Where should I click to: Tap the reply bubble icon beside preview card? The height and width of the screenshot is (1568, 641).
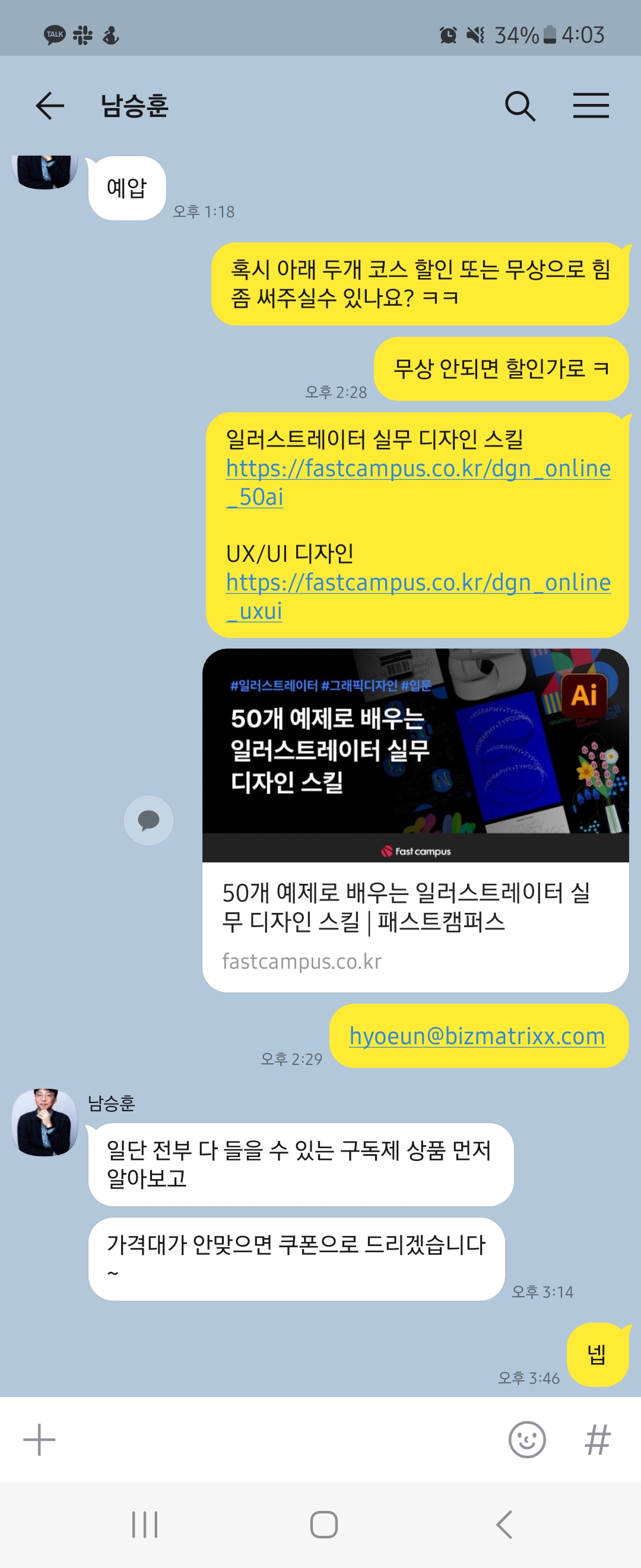148,820
